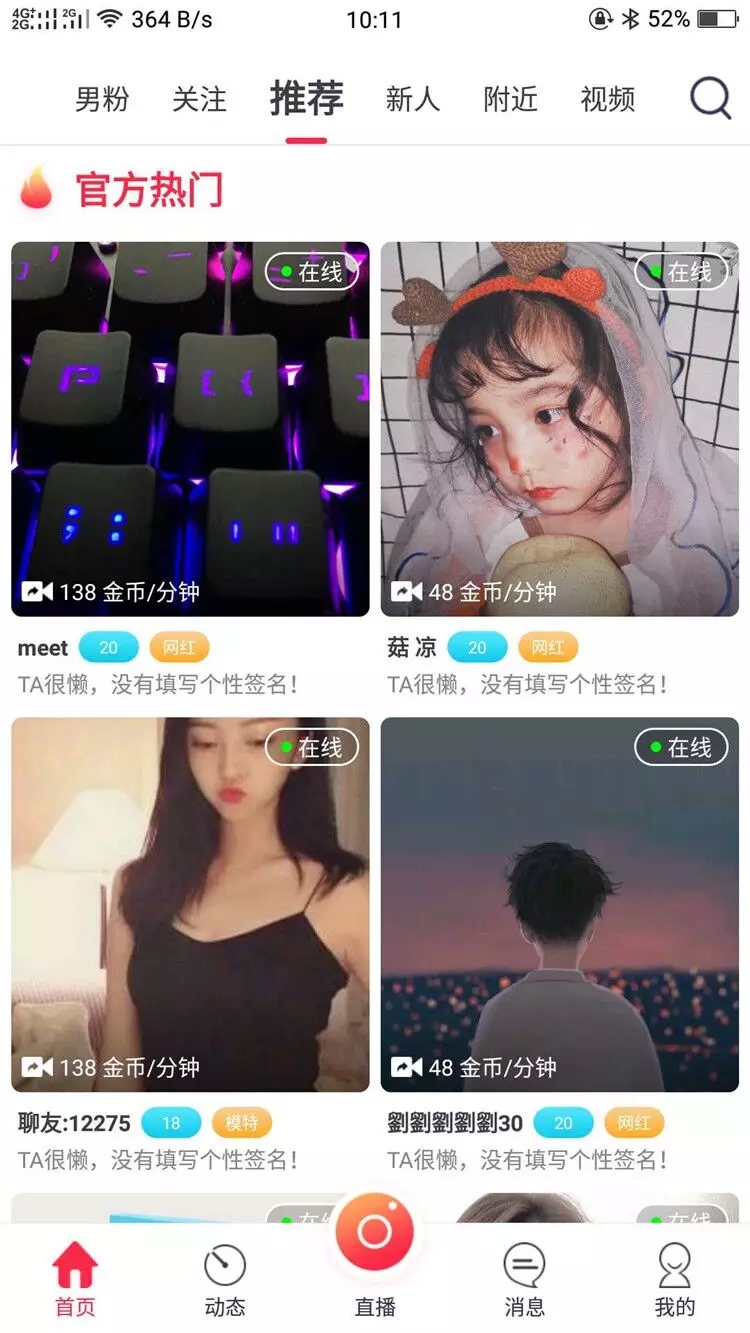Open 菇凉's profile card
This screenshot has height=1333, width=750.
pos(560,429)
